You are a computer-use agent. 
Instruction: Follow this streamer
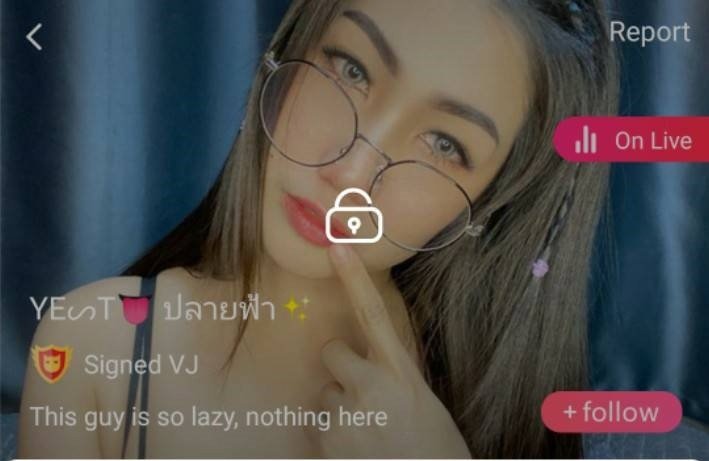pyautogui.click(x=611, y=412)
